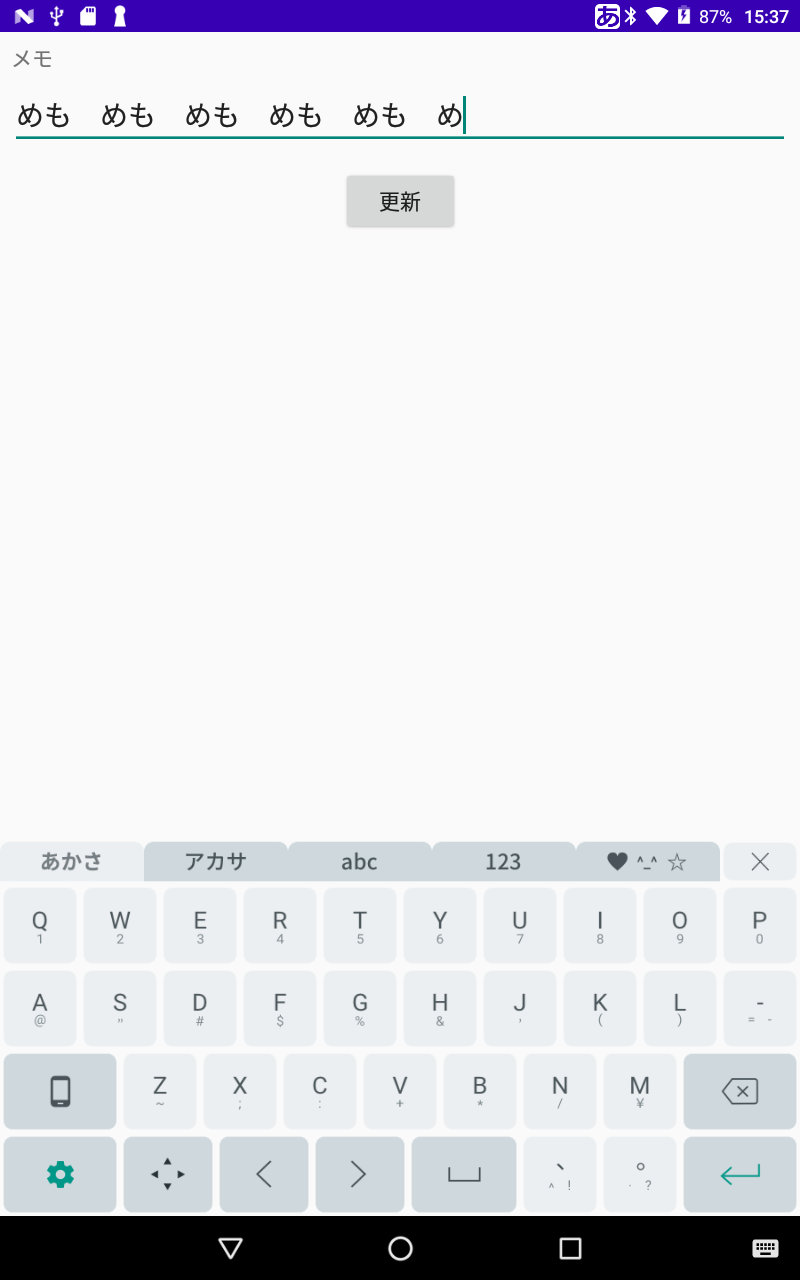Tap the 更新 update button
Image resolution: width=800 pixels, height=1280 pixels.
point(400,201)
